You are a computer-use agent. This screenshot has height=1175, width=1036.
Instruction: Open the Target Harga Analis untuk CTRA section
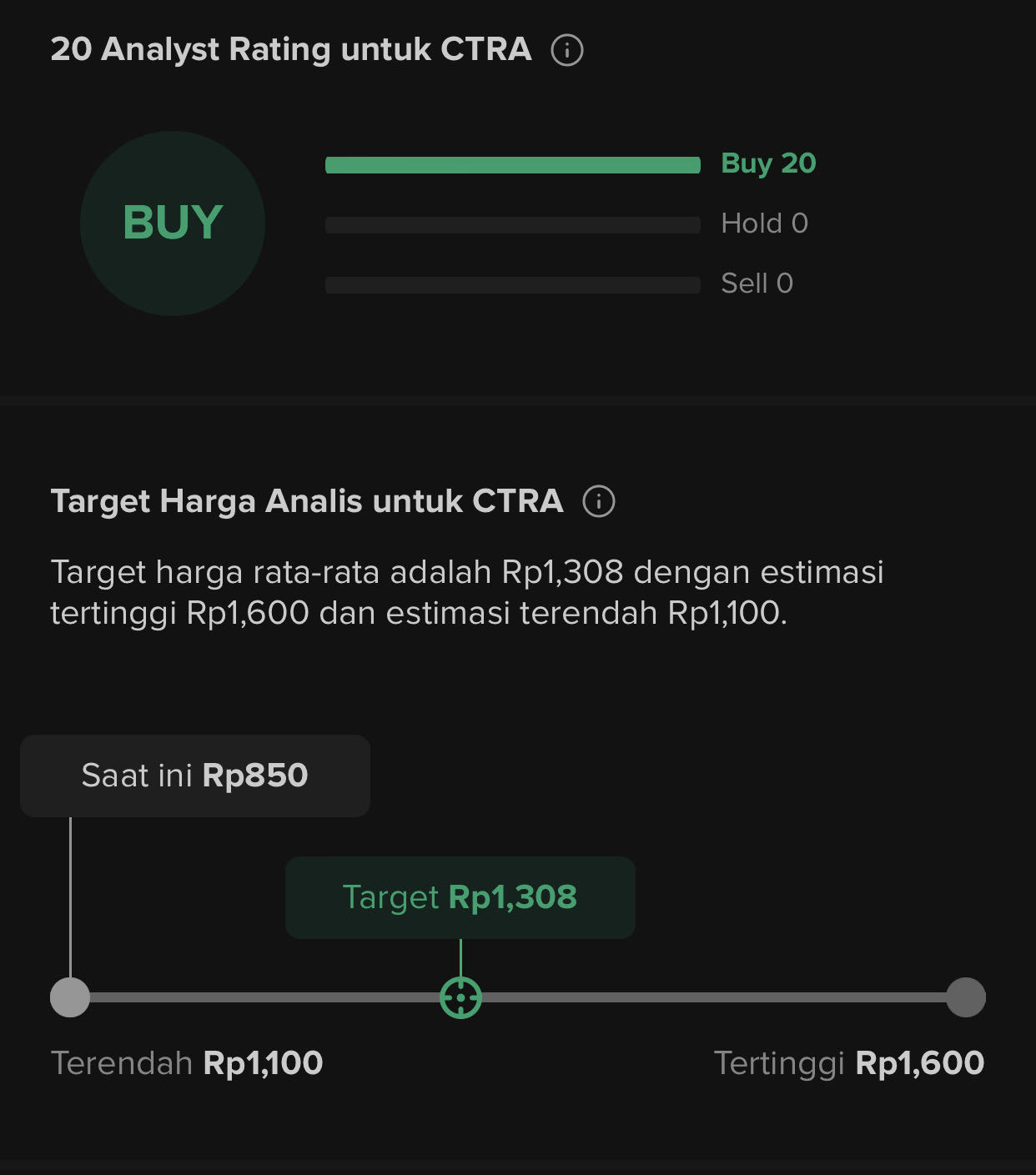pos(309,500)
